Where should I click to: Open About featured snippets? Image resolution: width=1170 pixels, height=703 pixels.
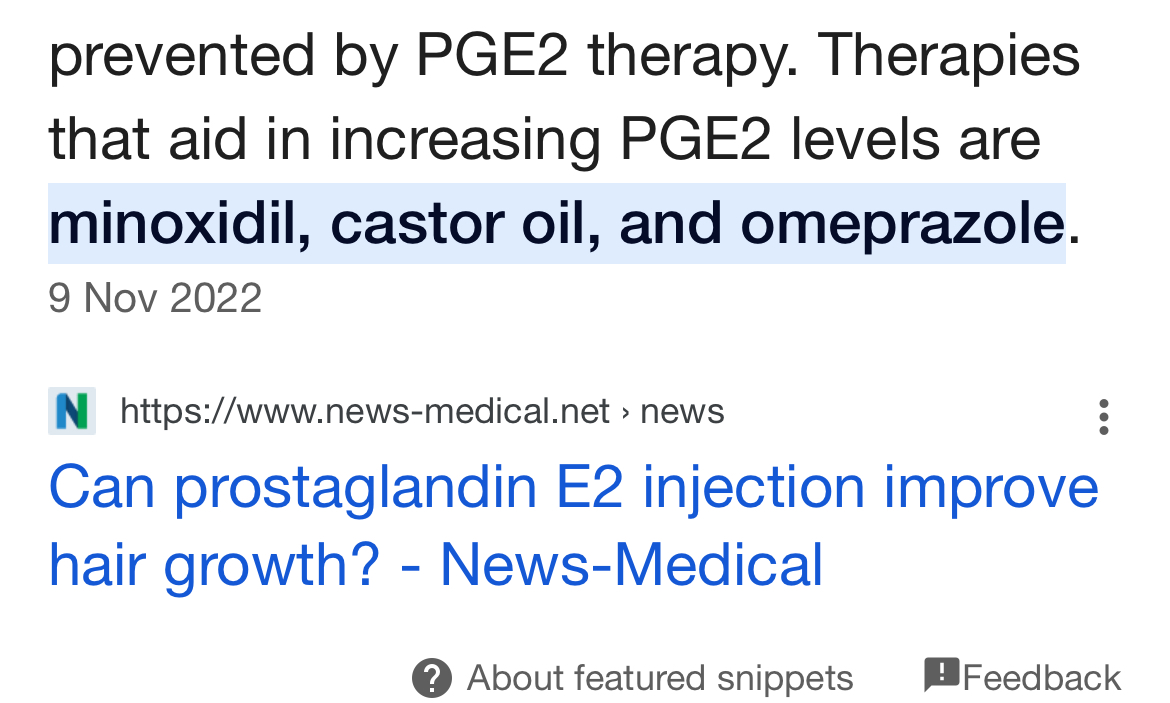click(633, 678)
